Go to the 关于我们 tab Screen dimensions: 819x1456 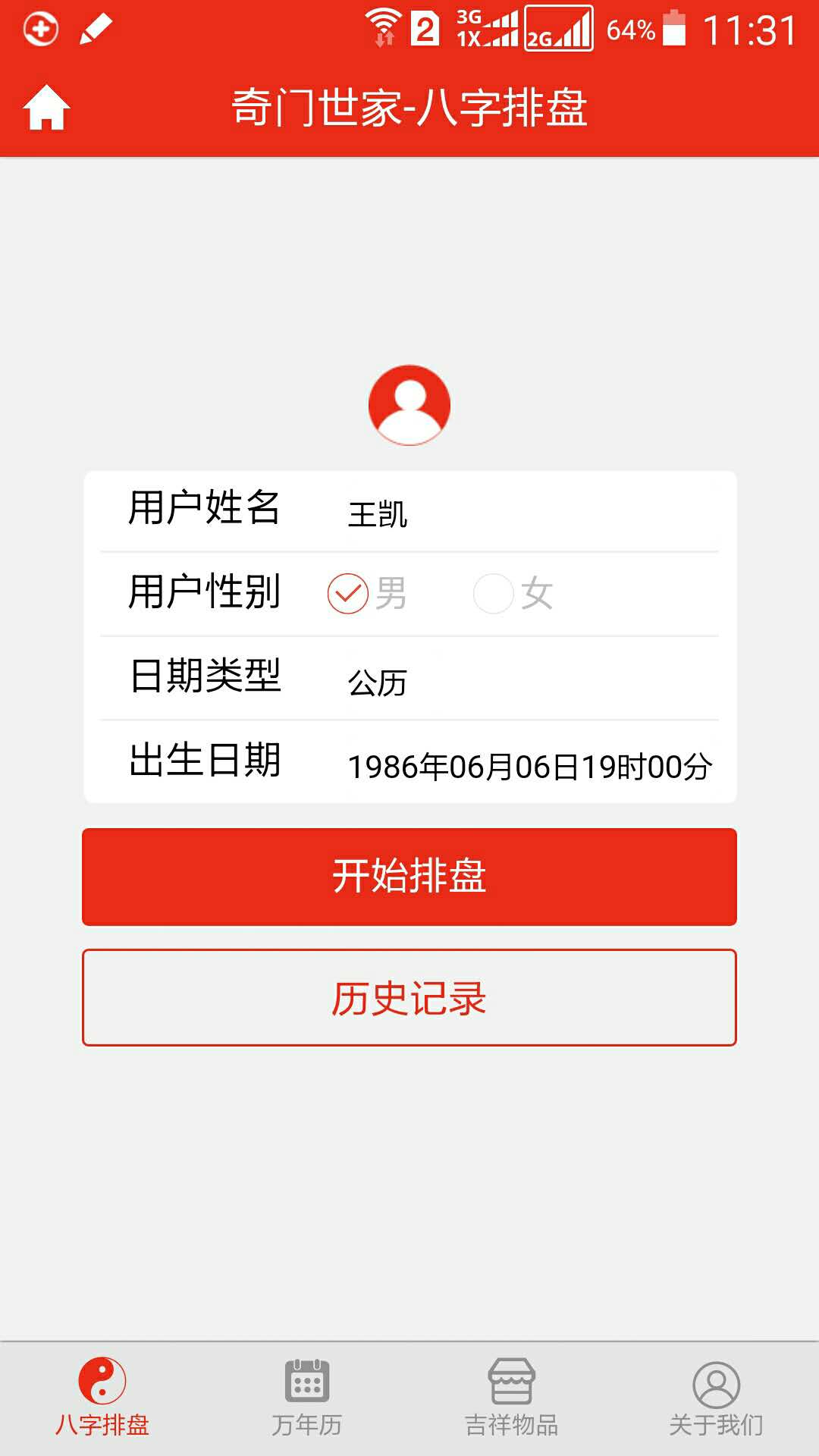(717, 1397)
